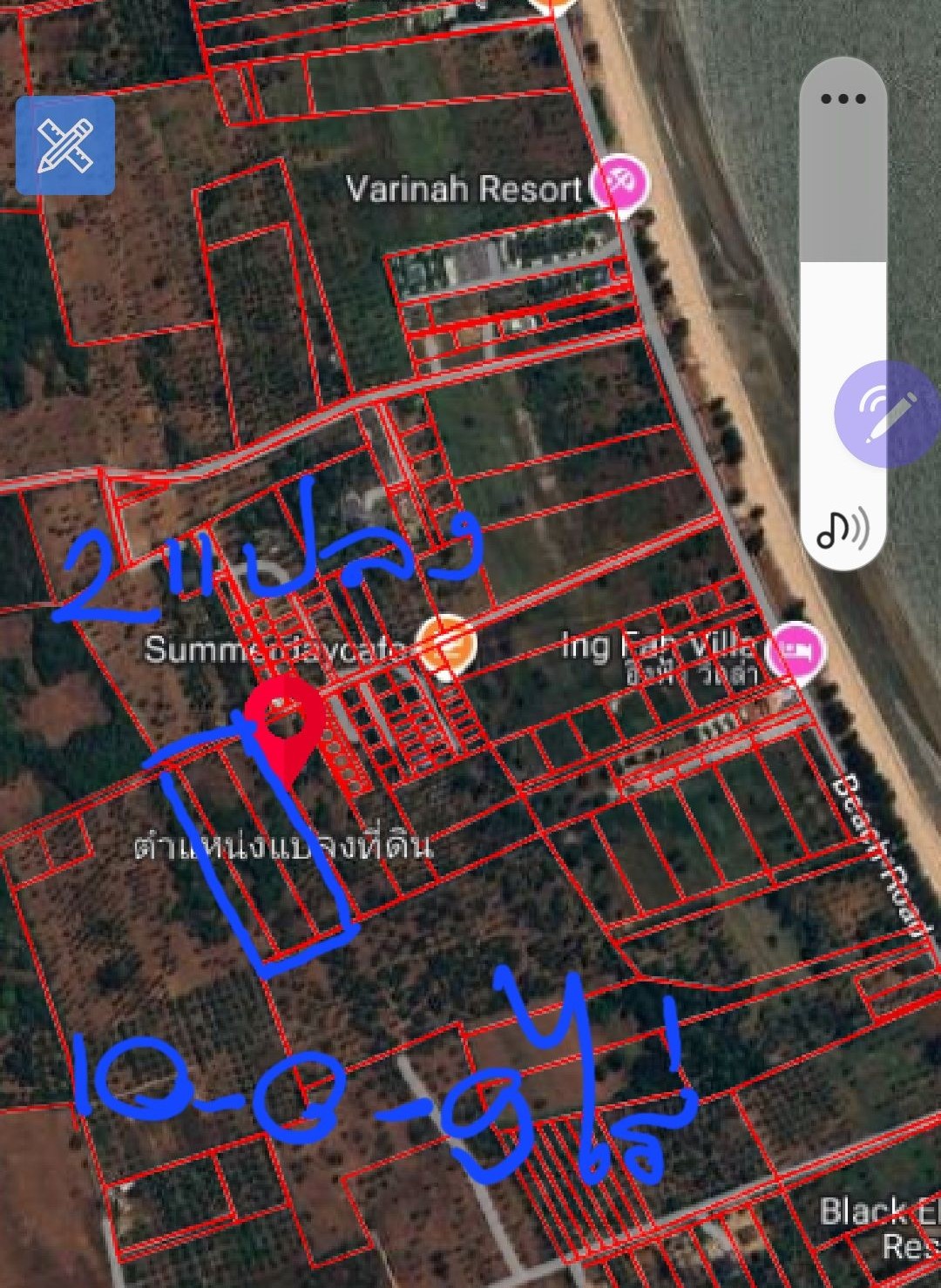
Task: Select the Varinah Resort map marker
Action: pyautogui.click(x=619, y=182)
